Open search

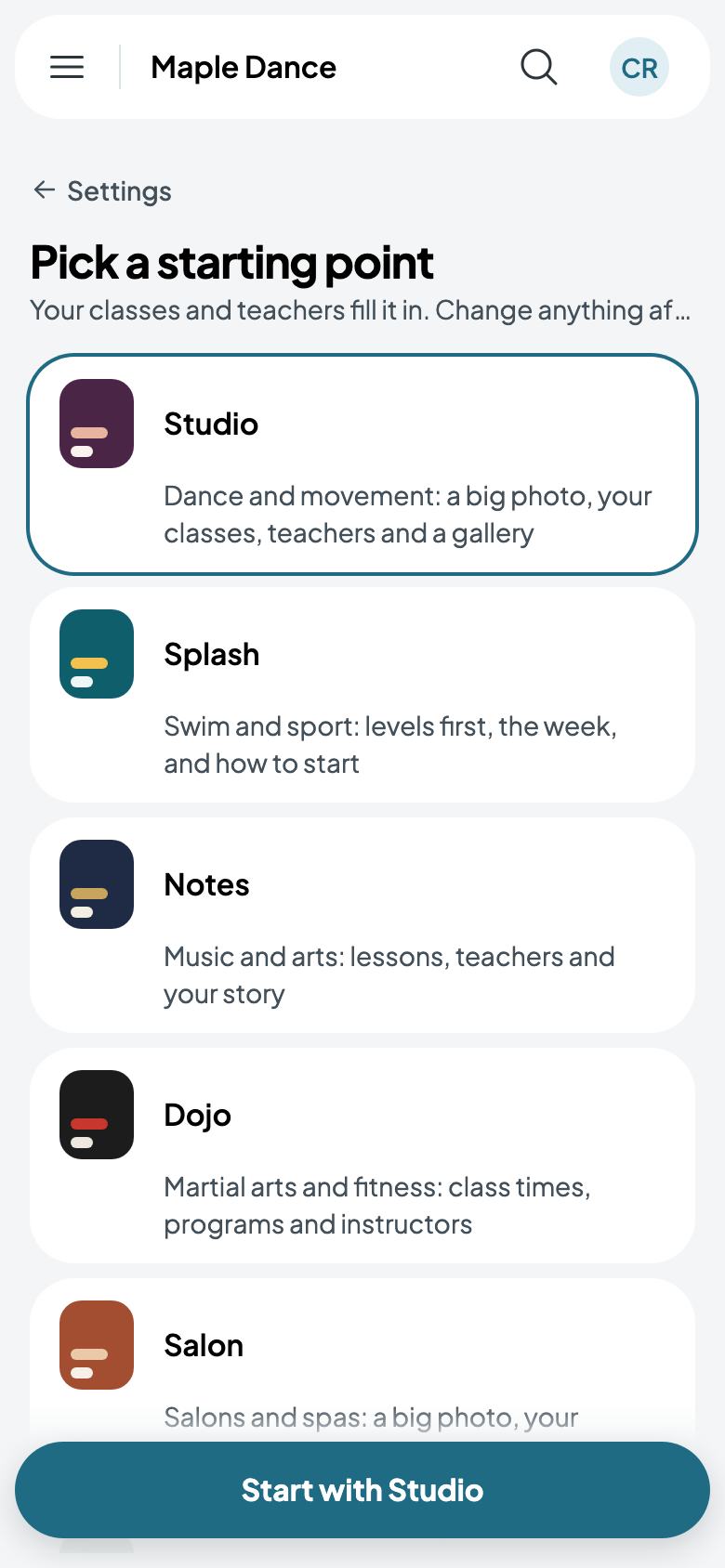pos(538,67)
